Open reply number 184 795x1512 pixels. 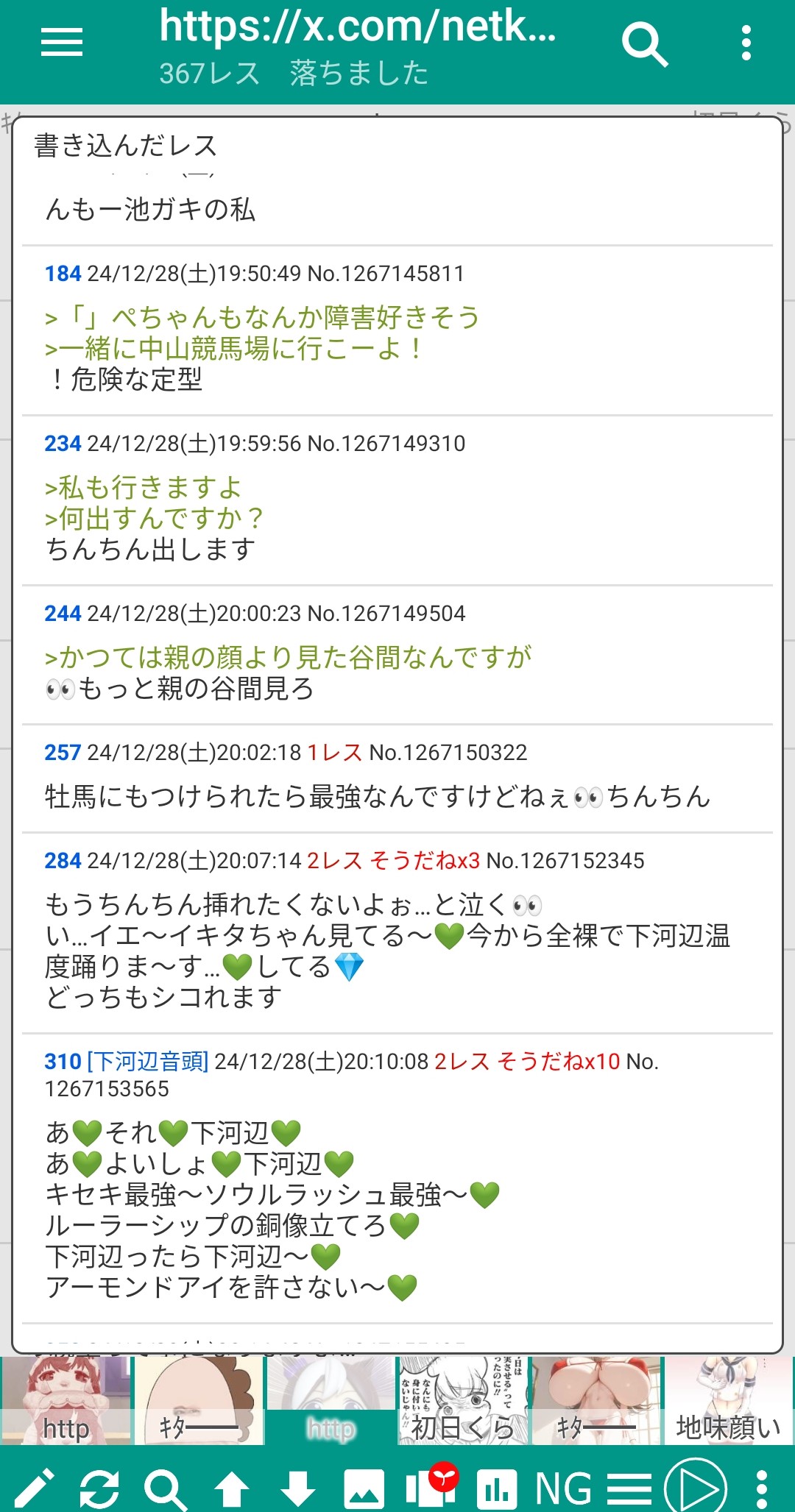(63, 274)
